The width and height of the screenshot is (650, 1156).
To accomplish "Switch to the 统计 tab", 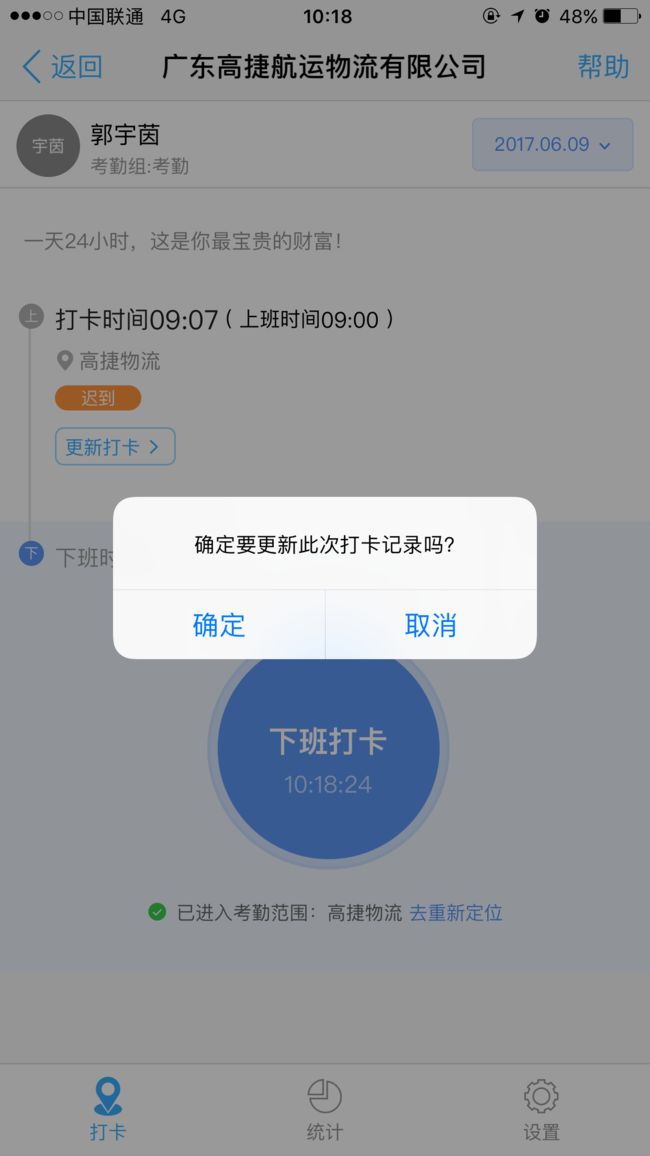I will click(x=324, y=1109).
